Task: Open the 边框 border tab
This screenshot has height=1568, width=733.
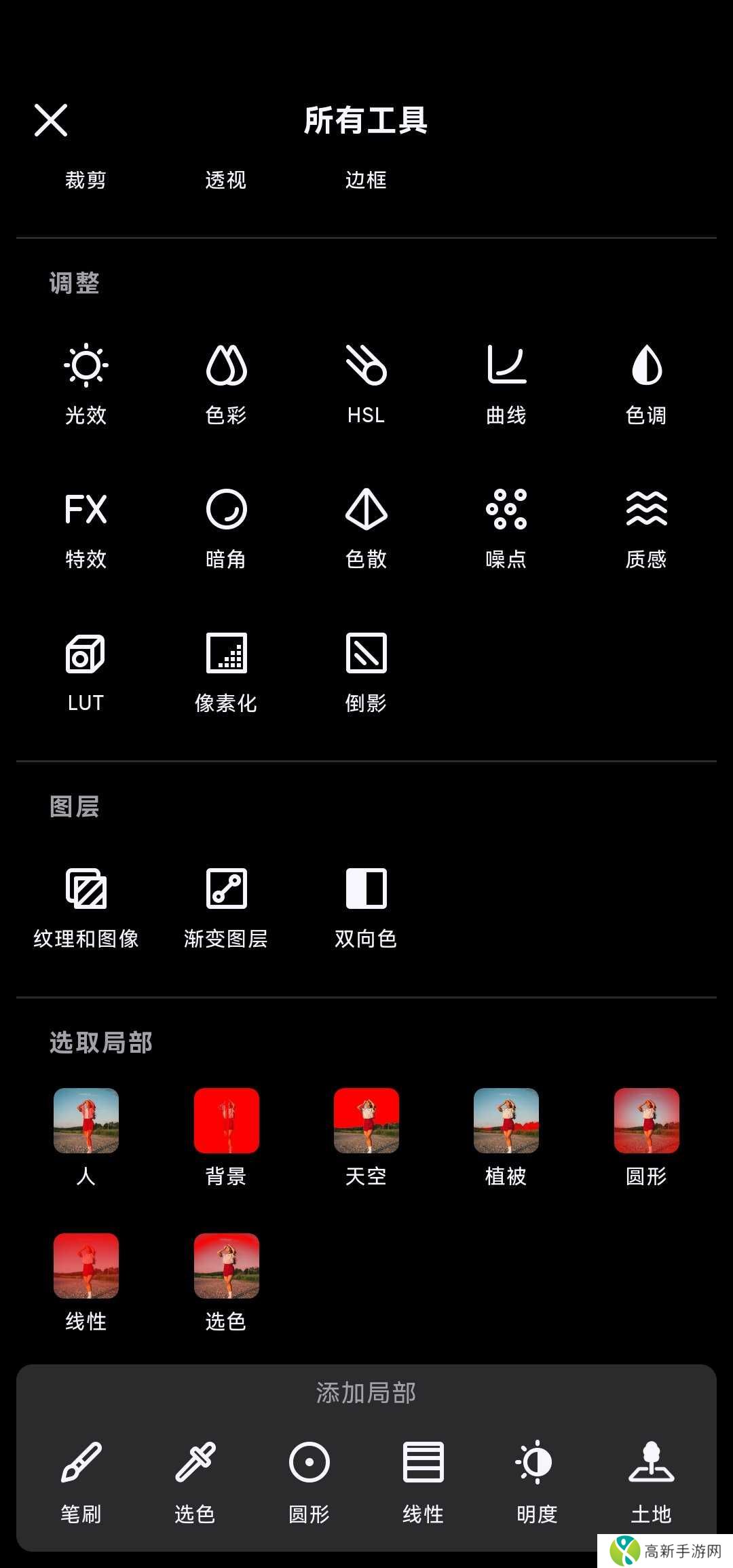Action: click(x=365, y=180)
